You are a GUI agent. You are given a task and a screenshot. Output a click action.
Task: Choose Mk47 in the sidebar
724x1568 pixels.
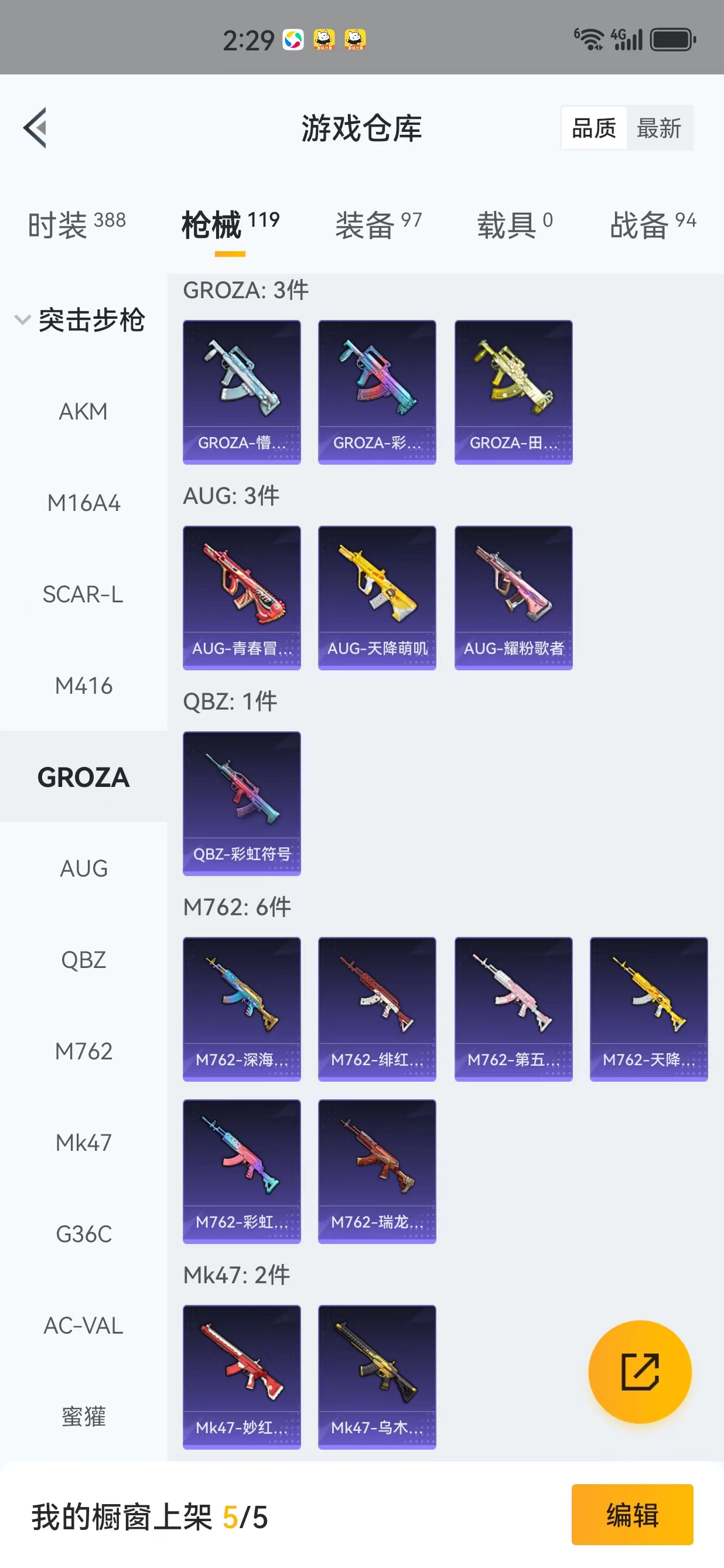[83, 1143]
